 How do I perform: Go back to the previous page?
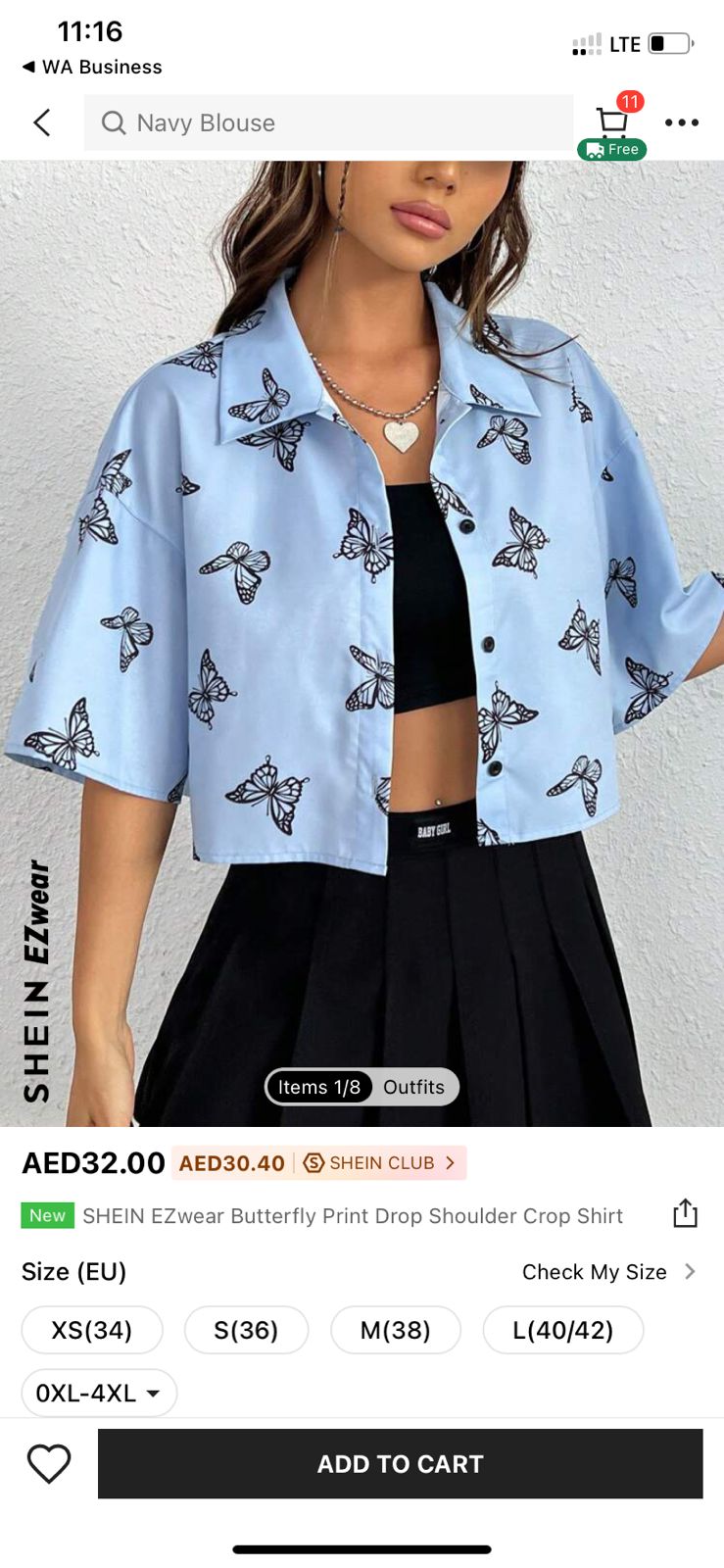coord(41,122)
